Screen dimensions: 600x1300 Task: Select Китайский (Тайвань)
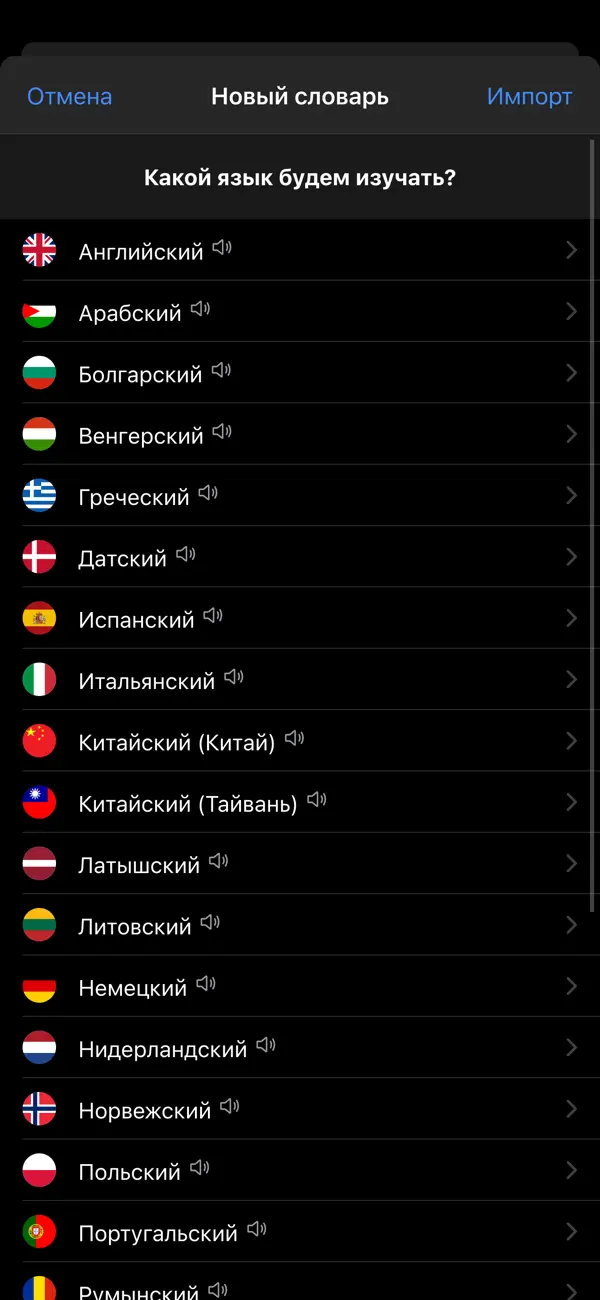(300, 802)
